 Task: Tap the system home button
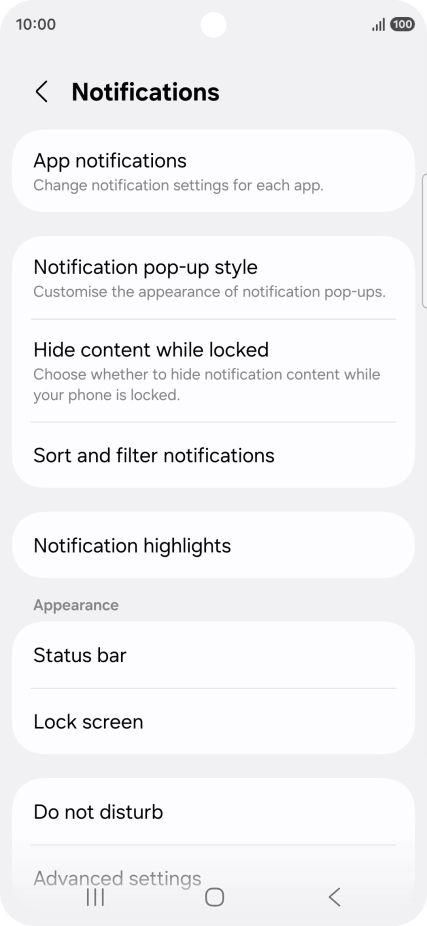point(214,897)
